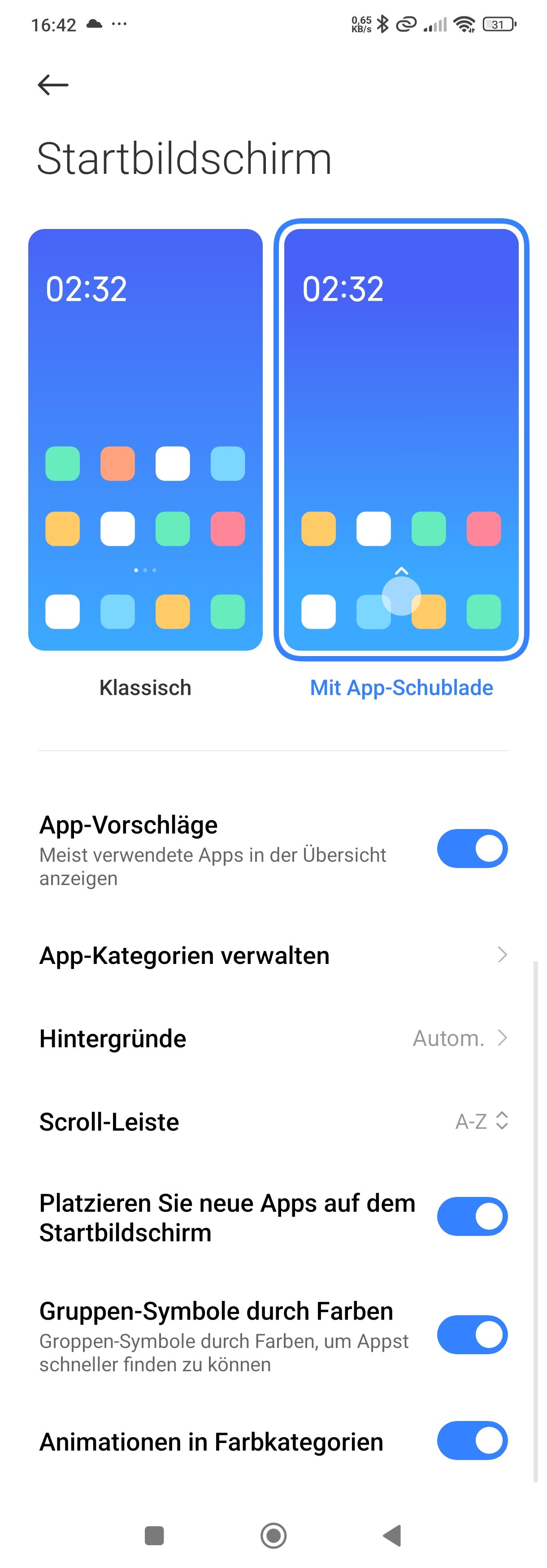
Task: Switch off Animationen in Farbkategorien
Action: (x=472, y=1441)
